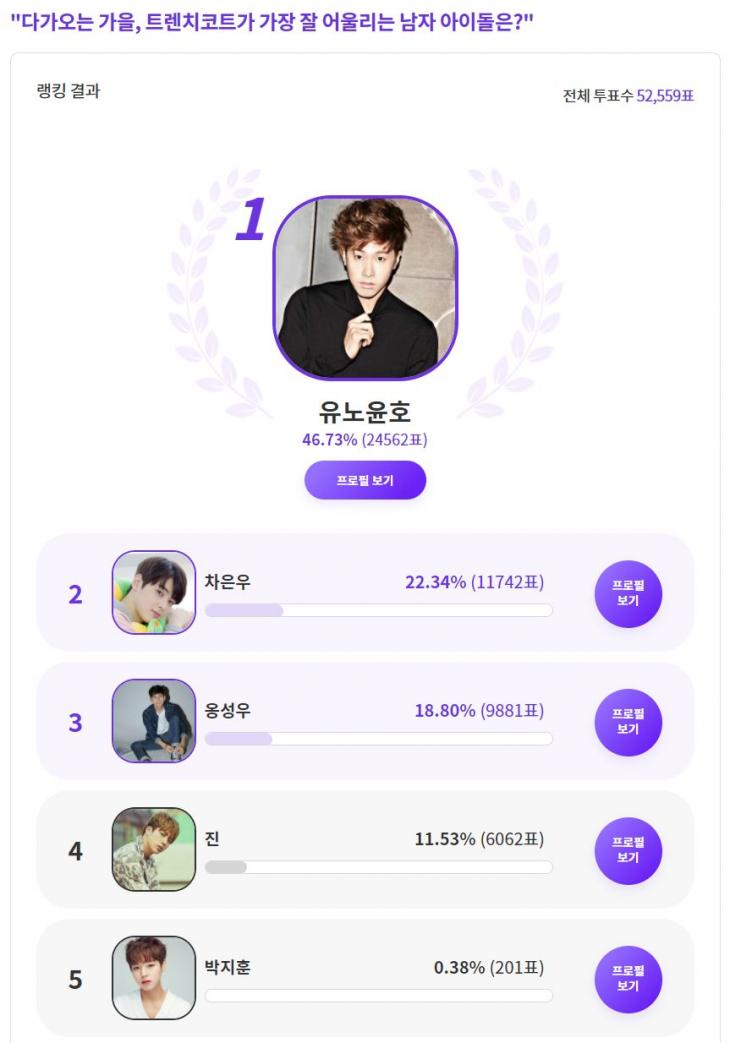Open the profile for 진
This screenshot has height=1043, width=730.
pyautogui.click(x=628, y=851)
